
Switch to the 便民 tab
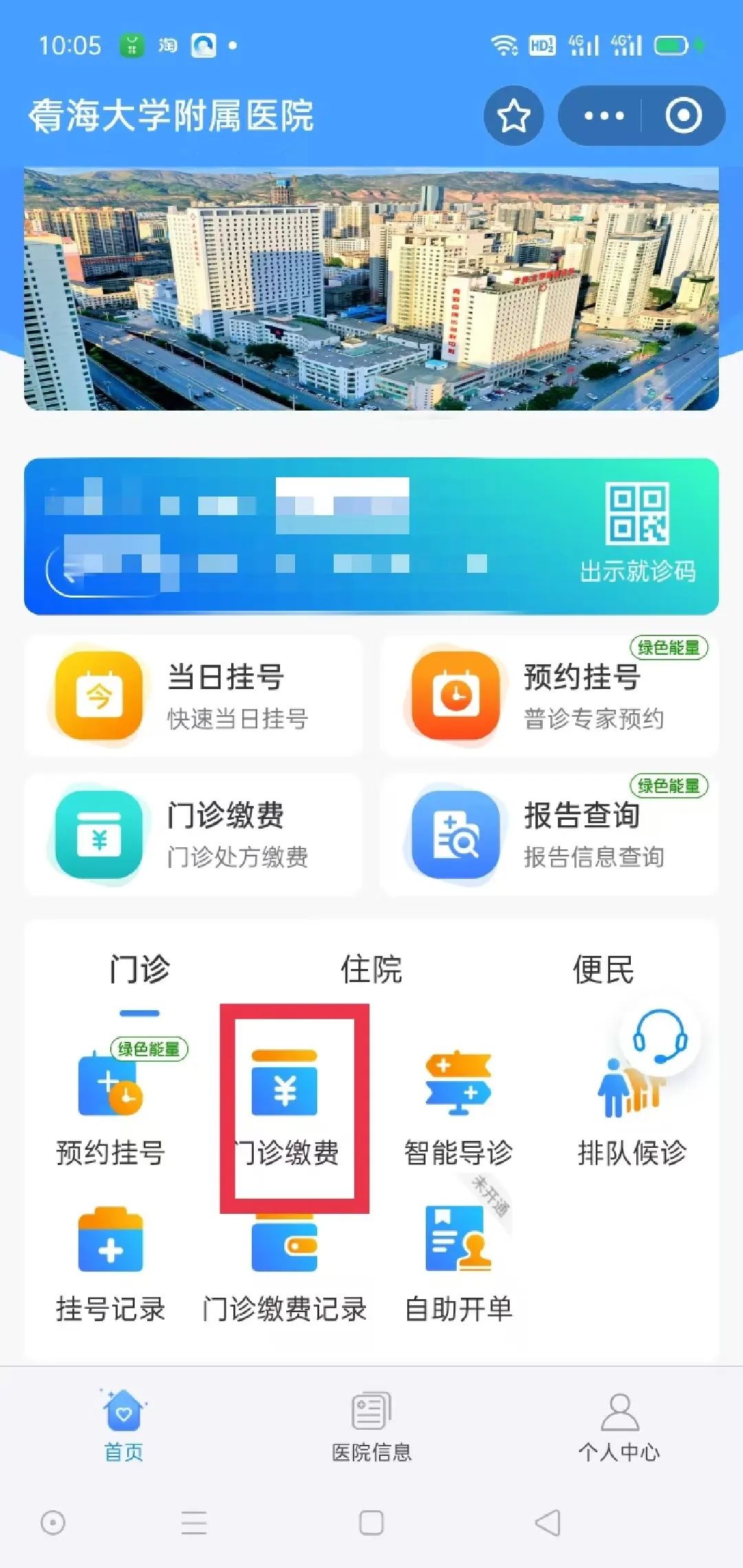click(x=603, y=970)
